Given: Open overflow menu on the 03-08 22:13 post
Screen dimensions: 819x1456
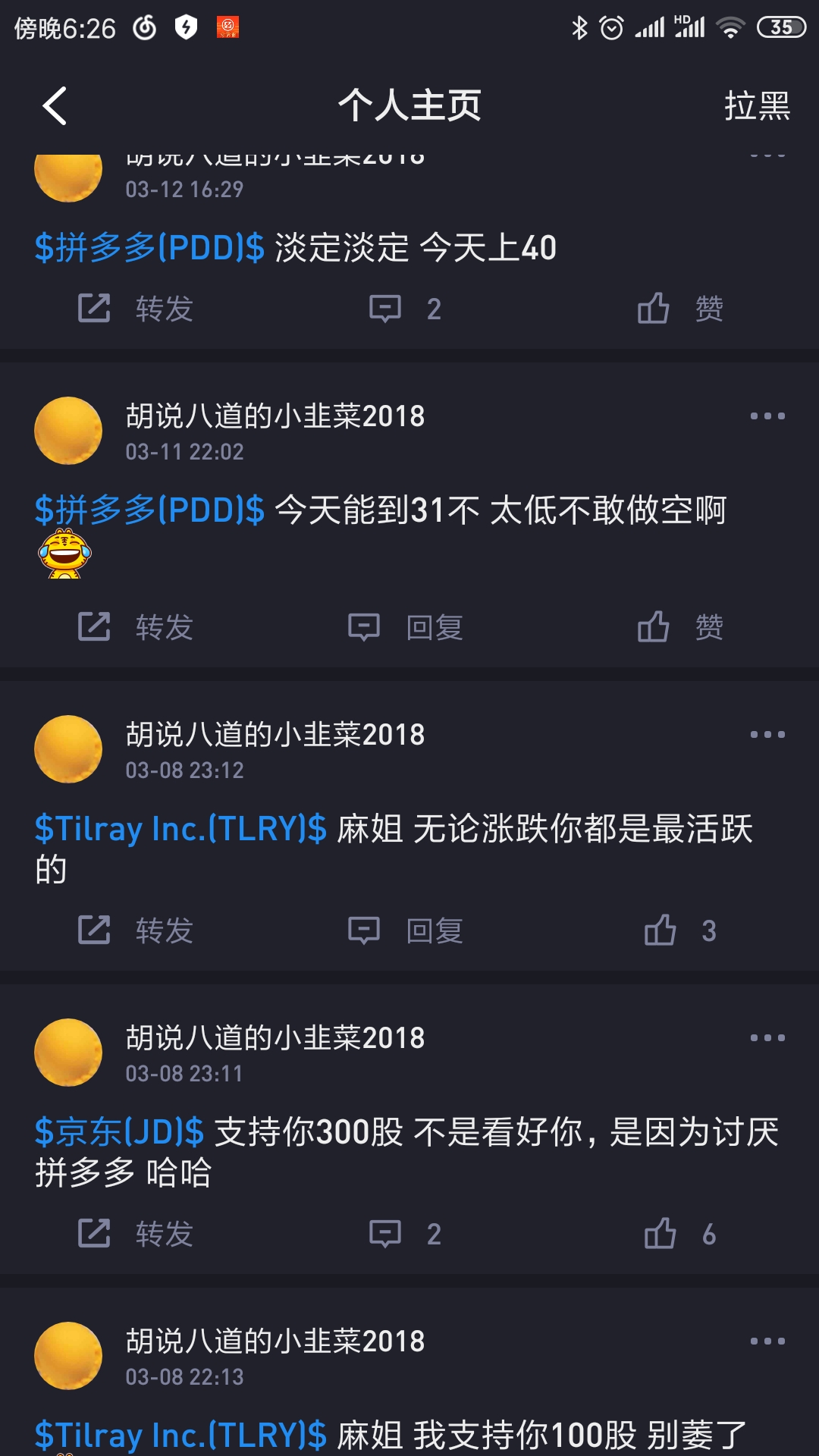Looking at the screenshot, I should [767, 1341].
